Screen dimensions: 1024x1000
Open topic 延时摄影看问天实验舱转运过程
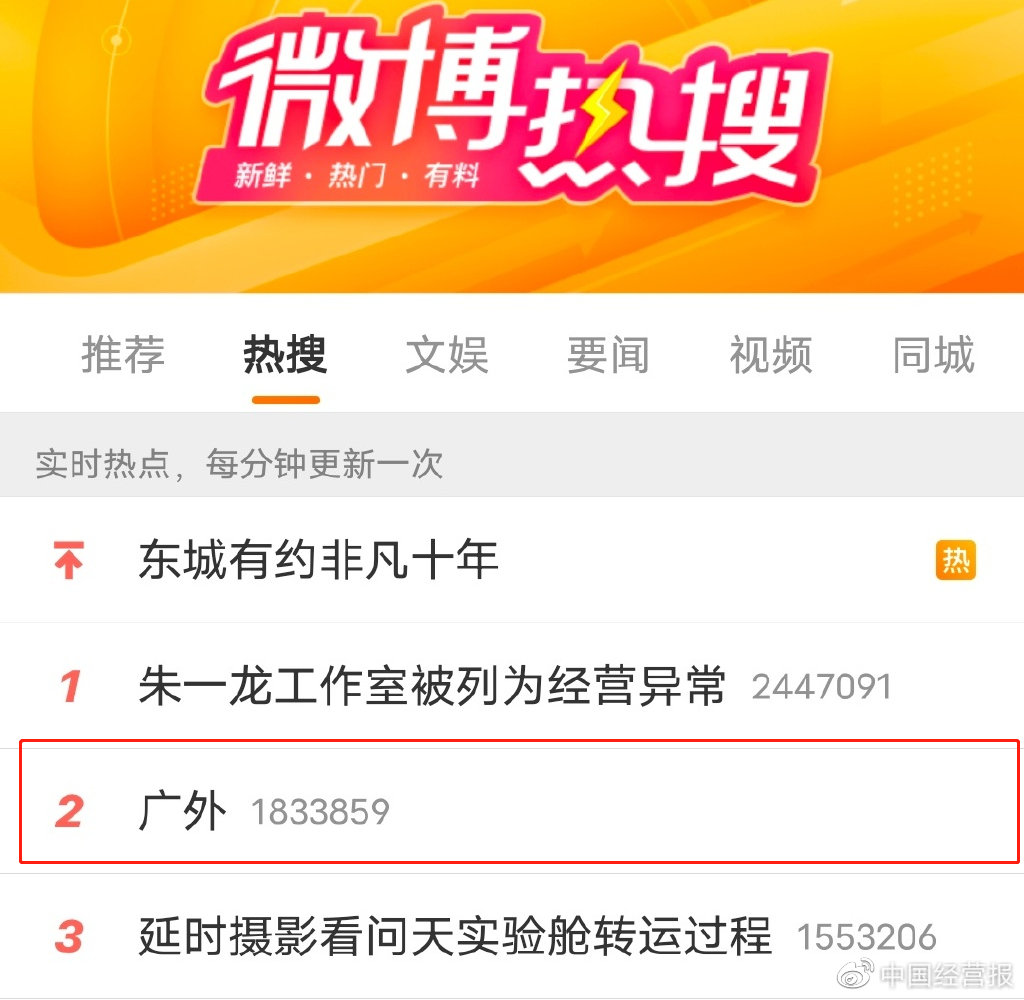(455, 937)
